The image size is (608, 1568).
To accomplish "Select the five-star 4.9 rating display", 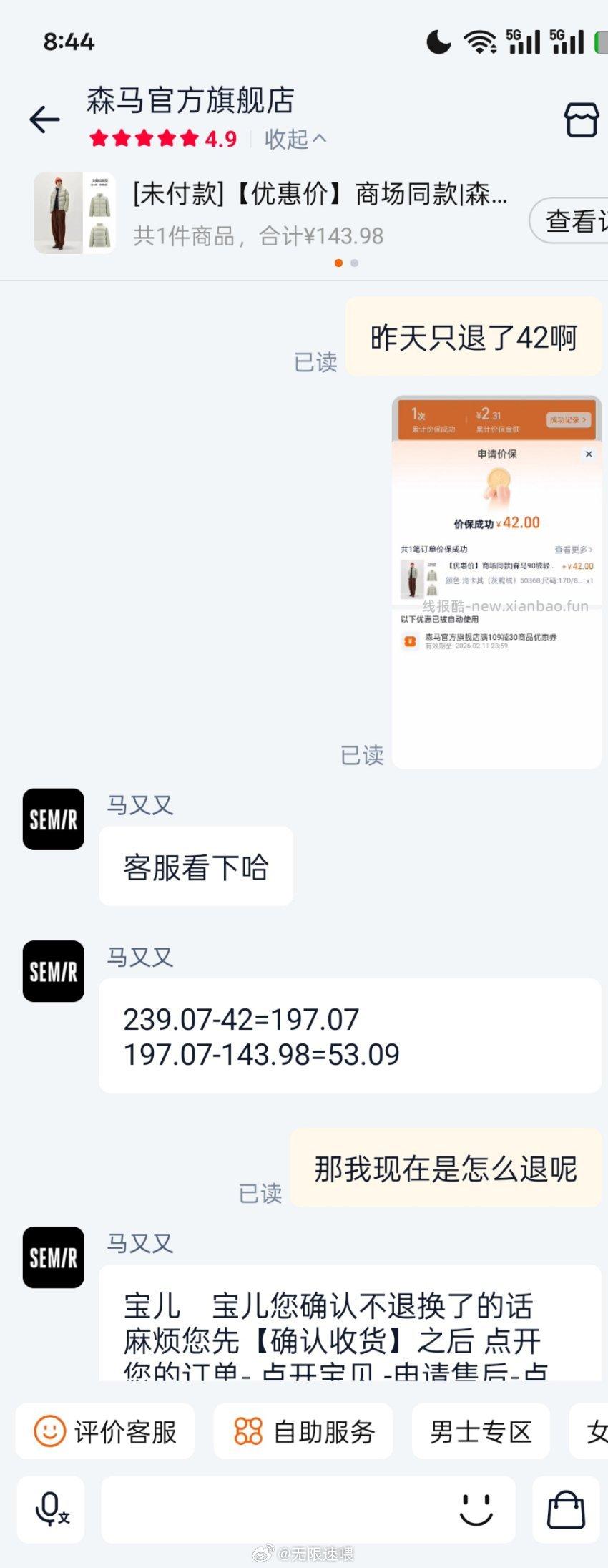I will [161, 139].
